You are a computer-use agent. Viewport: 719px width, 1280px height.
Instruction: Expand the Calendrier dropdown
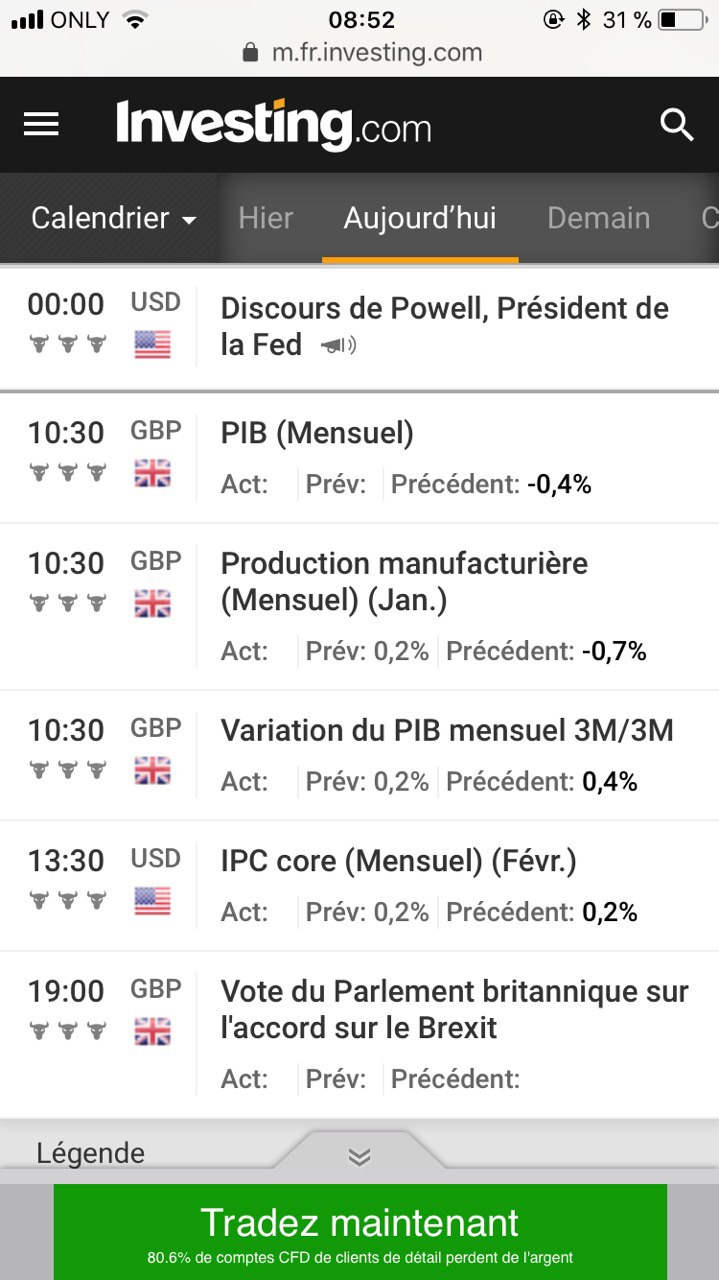113,218
